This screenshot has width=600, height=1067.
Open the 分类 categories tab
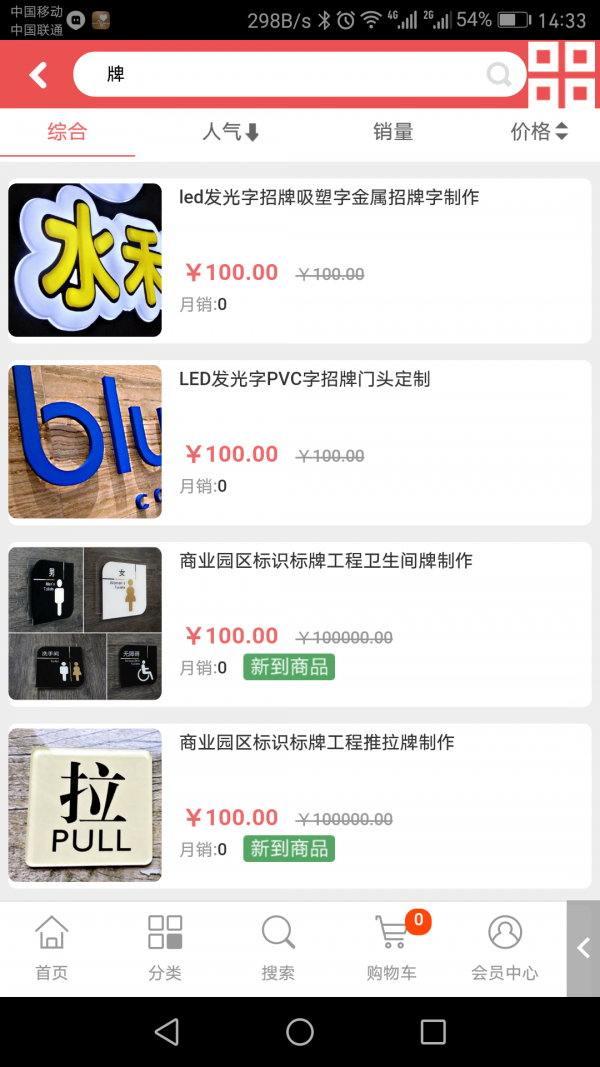(165, 948)
